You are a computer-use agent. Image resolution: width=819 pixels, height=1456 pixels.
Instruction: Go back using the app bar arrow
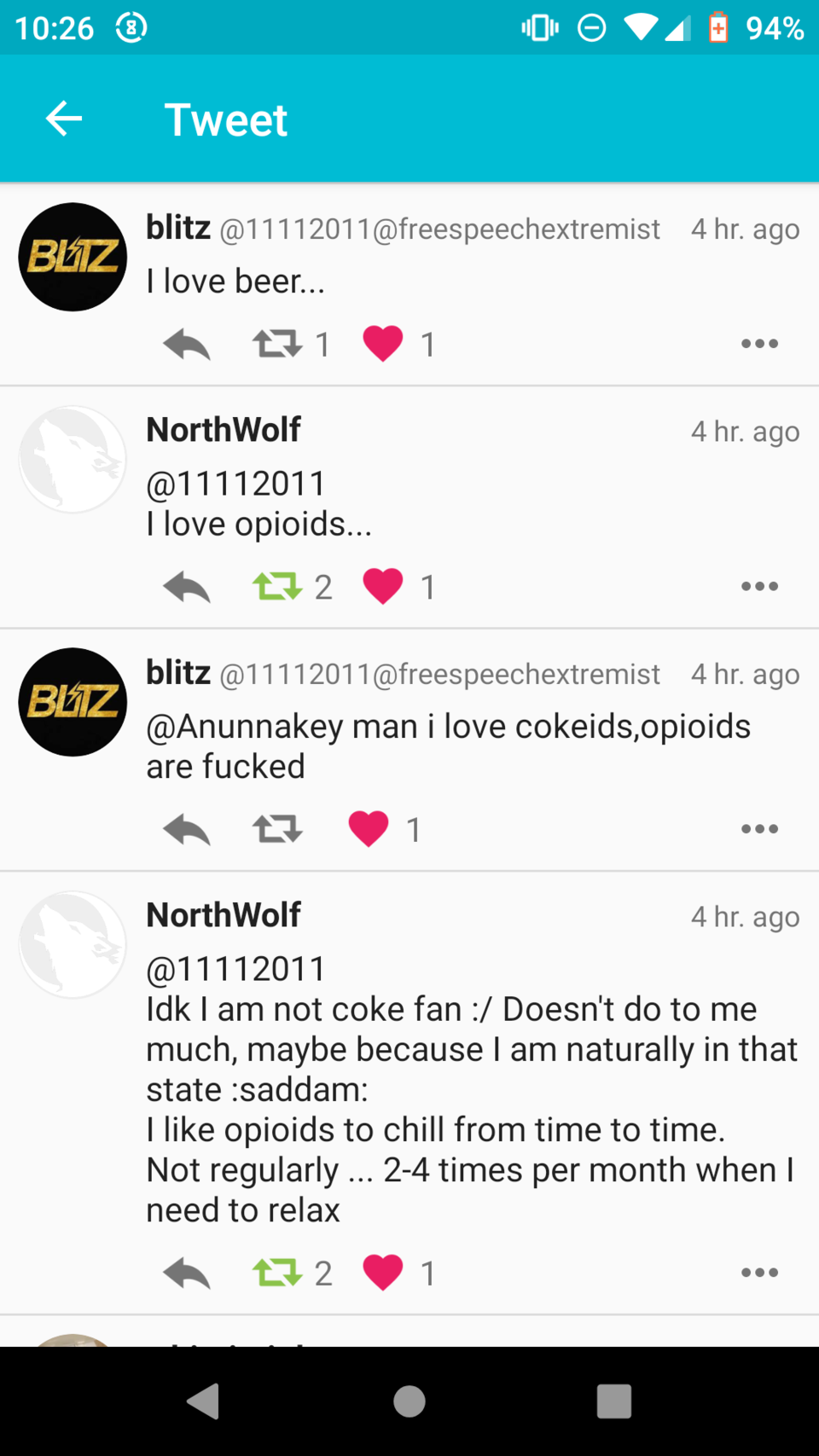pyautogui.click(x=64, y=119)
